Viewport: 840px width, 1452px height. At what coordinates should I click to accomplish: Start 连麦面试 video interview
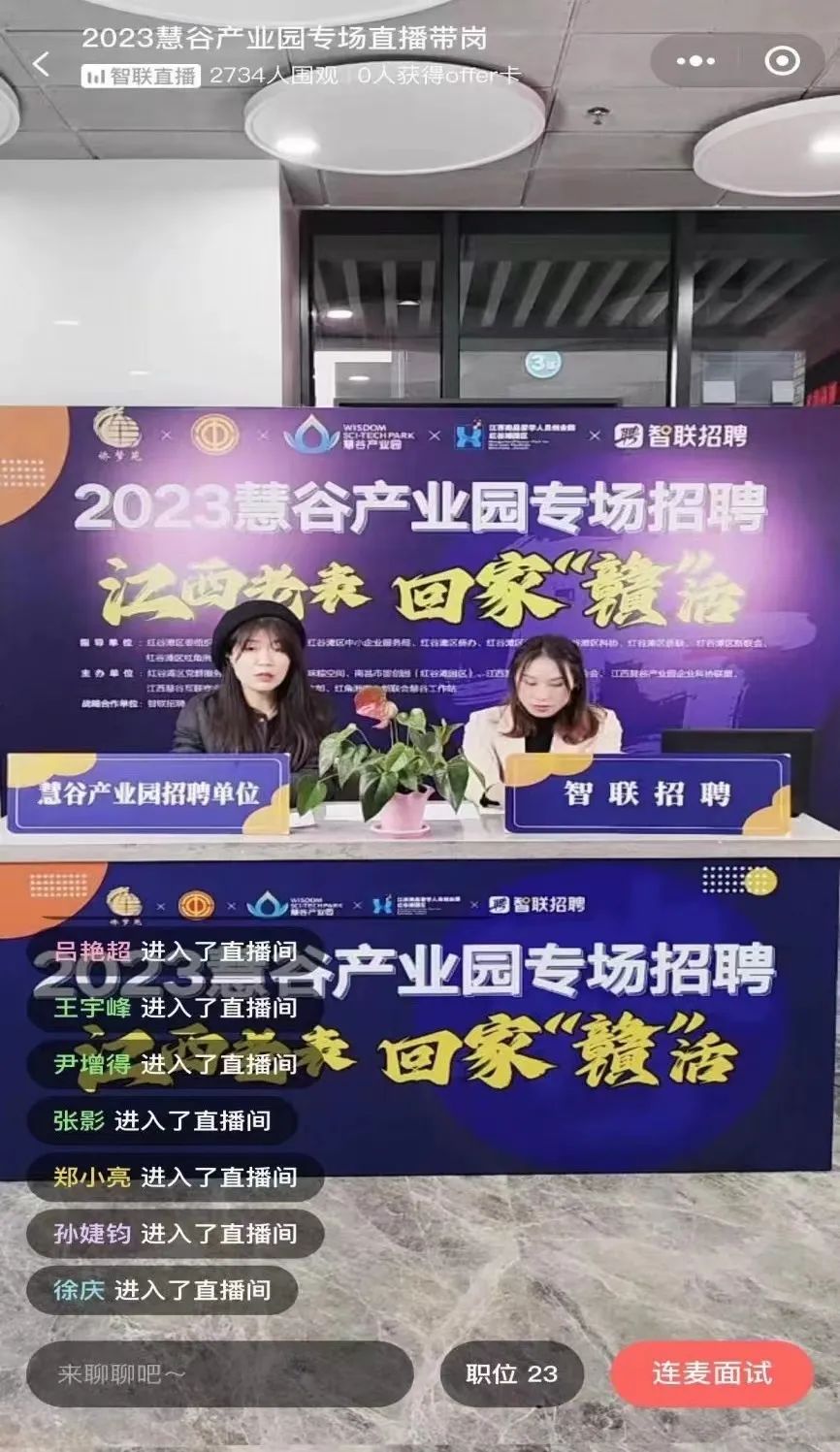tap(712, 1373)
